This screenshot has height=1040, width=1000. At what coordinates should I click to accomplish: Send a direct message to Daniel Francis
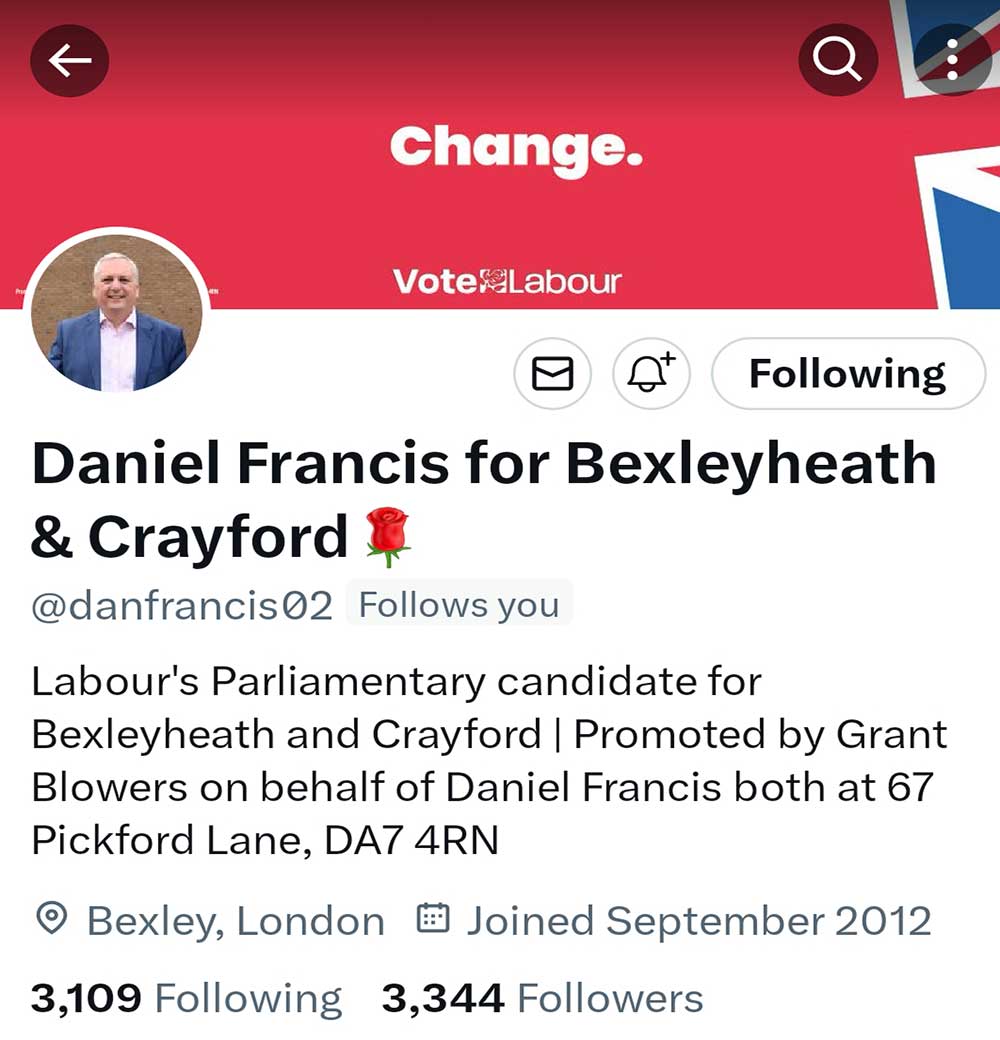(552, 374)
